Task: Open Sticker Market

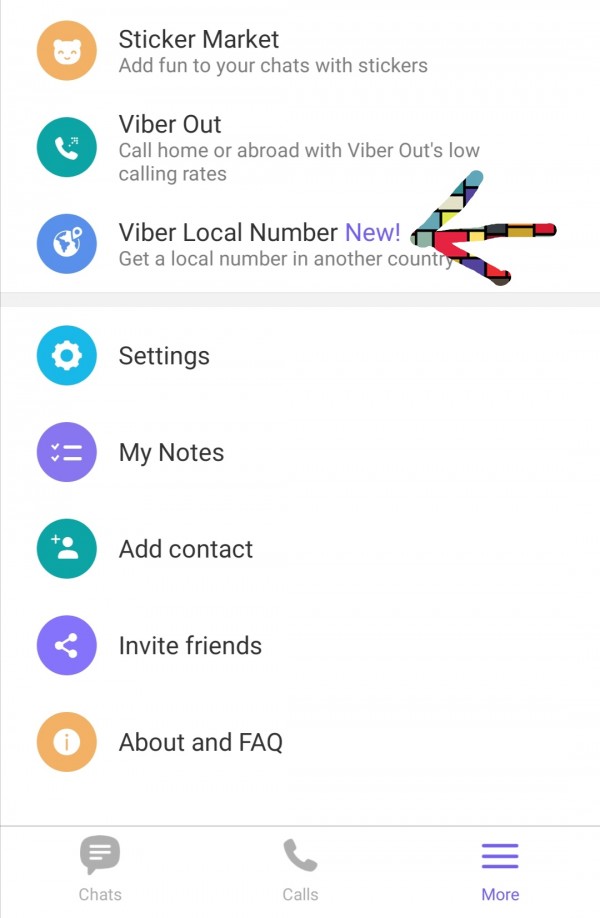Action: click(x=199, y=50)
